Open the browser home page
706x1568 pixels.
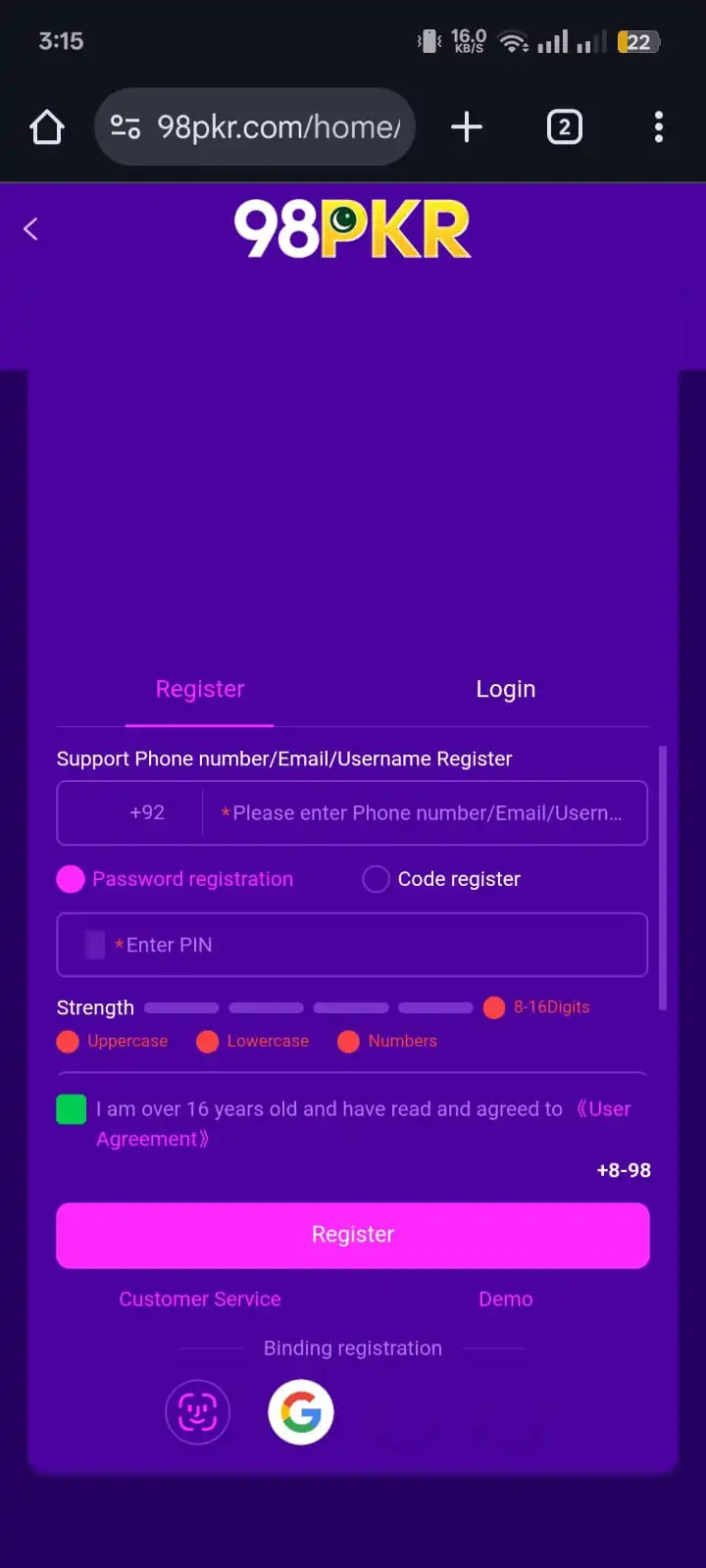click(47, 127)
